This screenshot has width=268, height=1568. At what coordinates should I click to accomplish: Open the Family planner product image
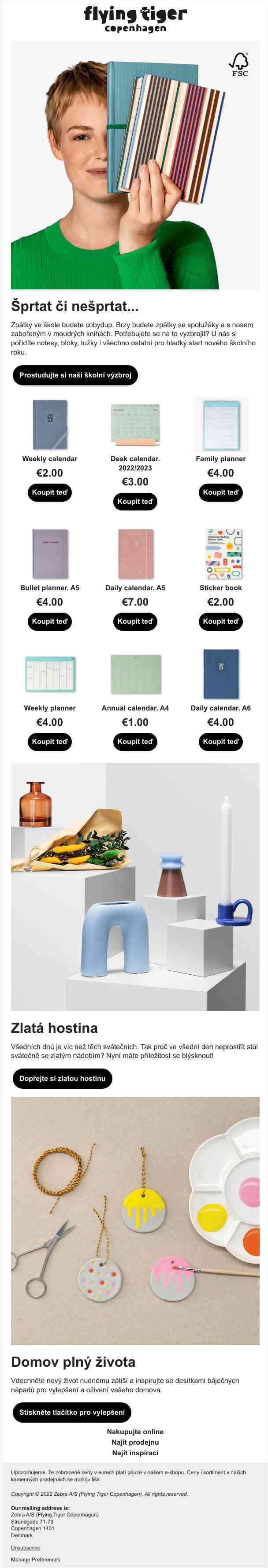coord(220,424)
